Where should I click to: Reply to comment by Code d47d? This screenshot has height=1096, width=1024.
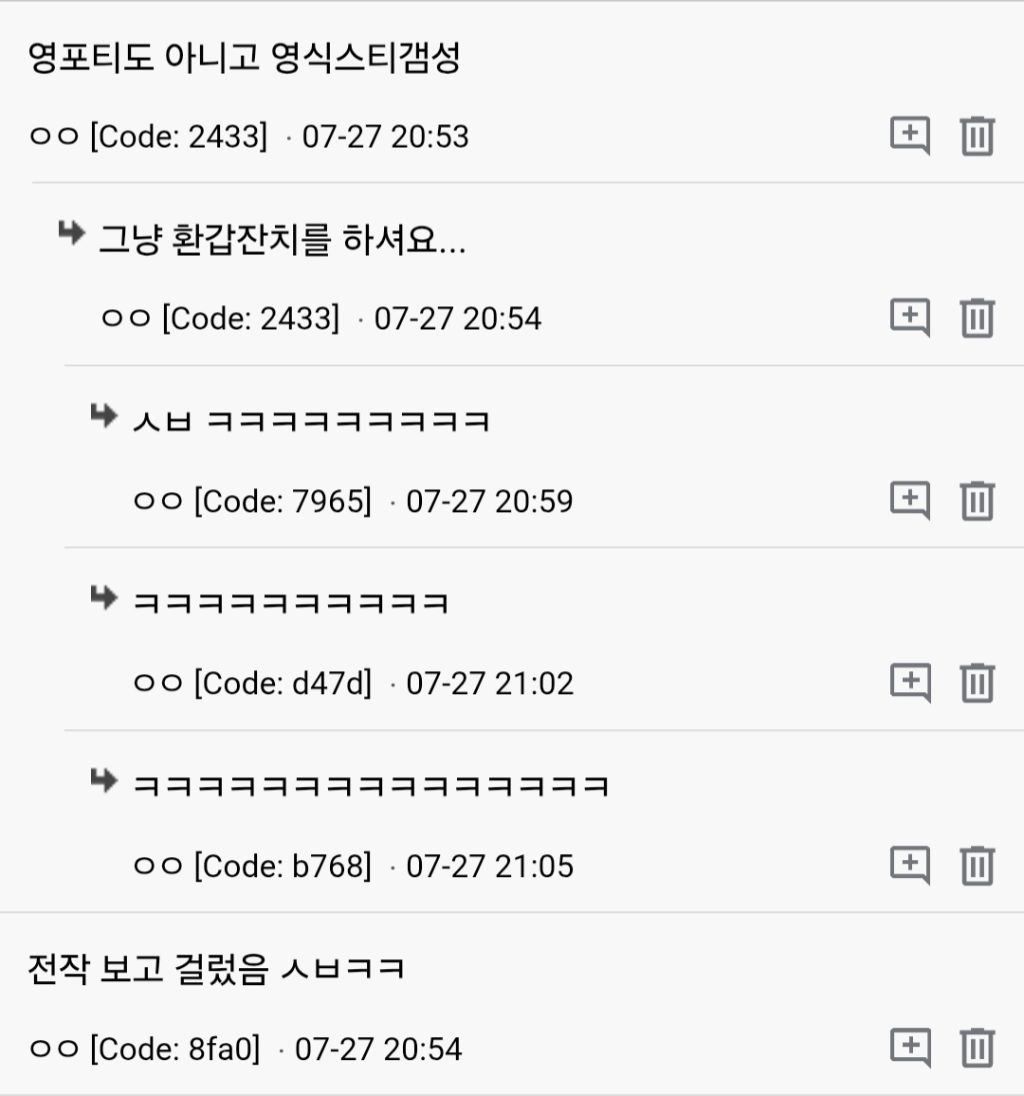909,683
